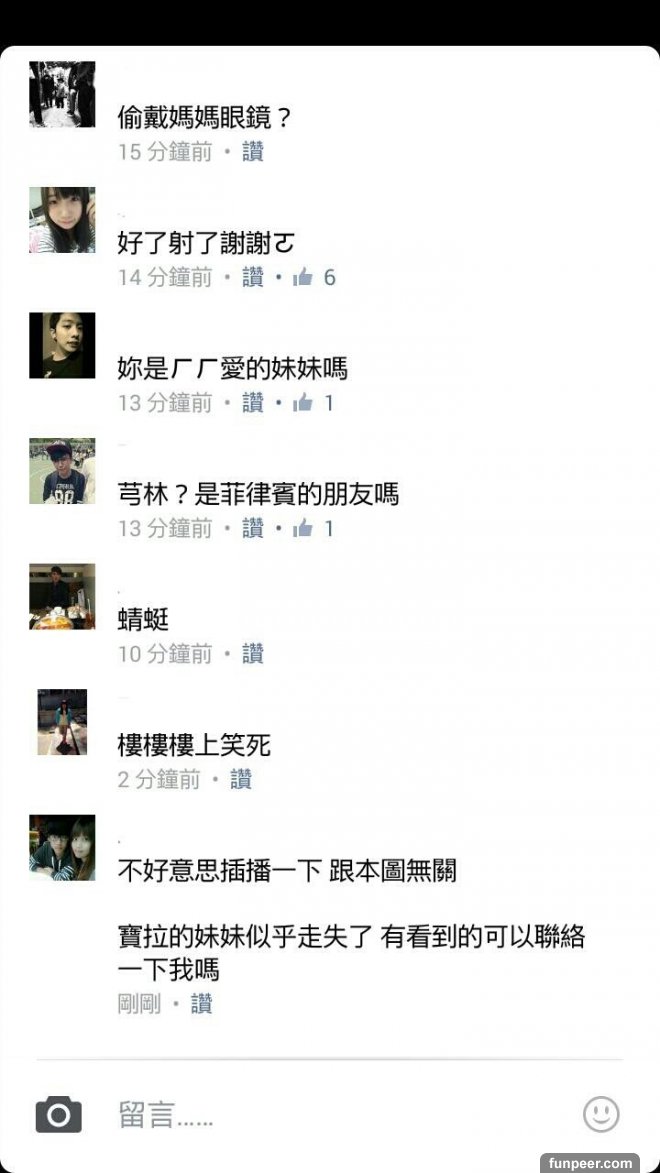Open profile of the 偷戴媽媽眼鏡 commenter
The image size is (660, 1173).
click(x=62, y=94)
